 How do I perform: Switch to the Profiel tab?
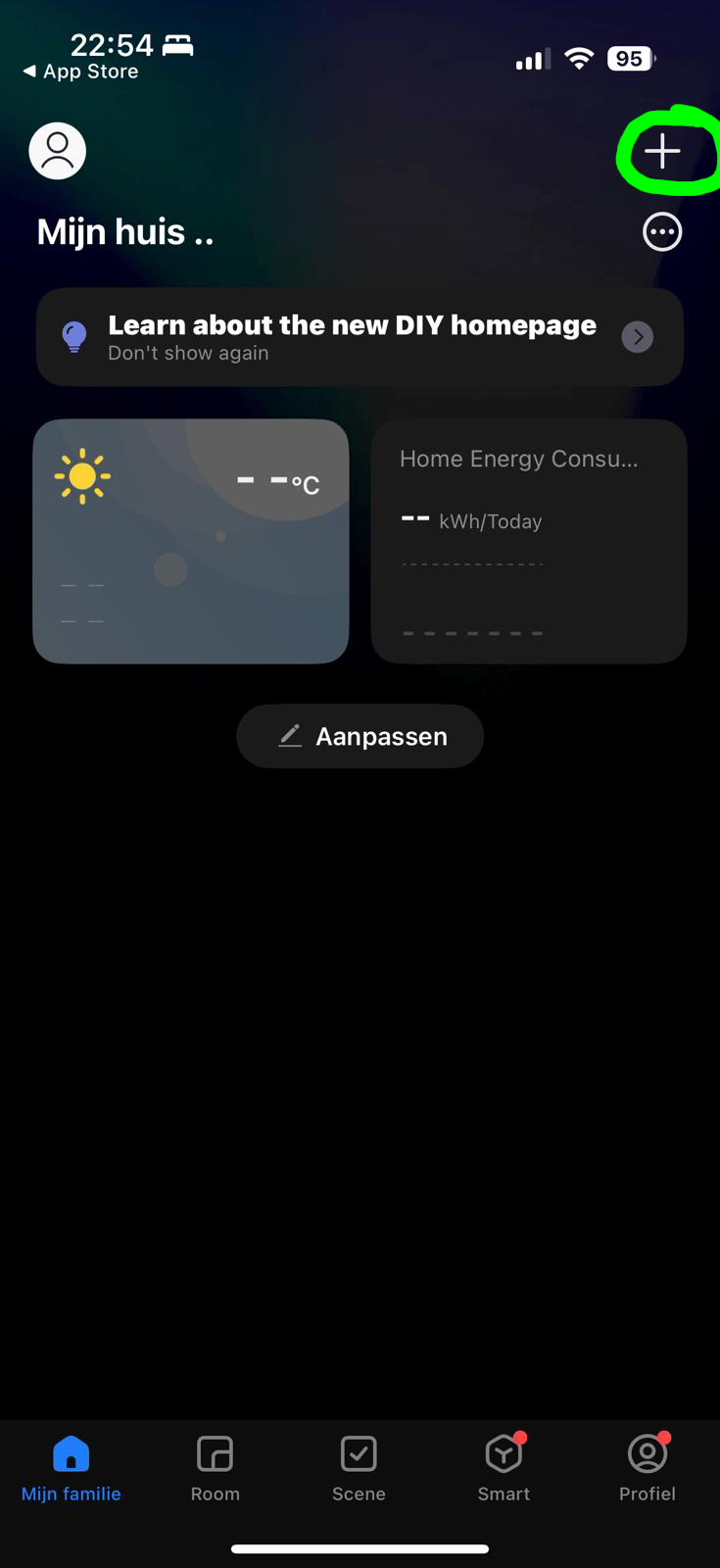click(648, 1467)
